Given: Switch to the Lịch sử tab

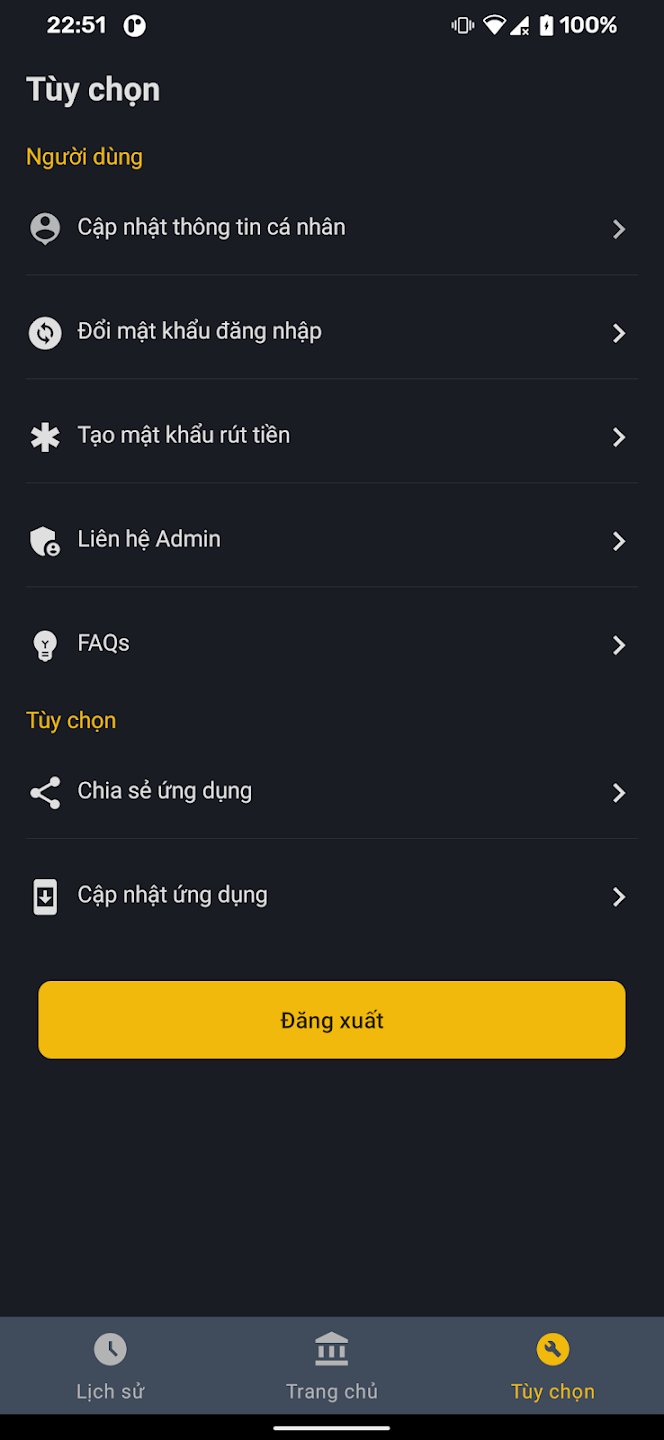Looking at the screenshot, I should tap(110, 1366).
